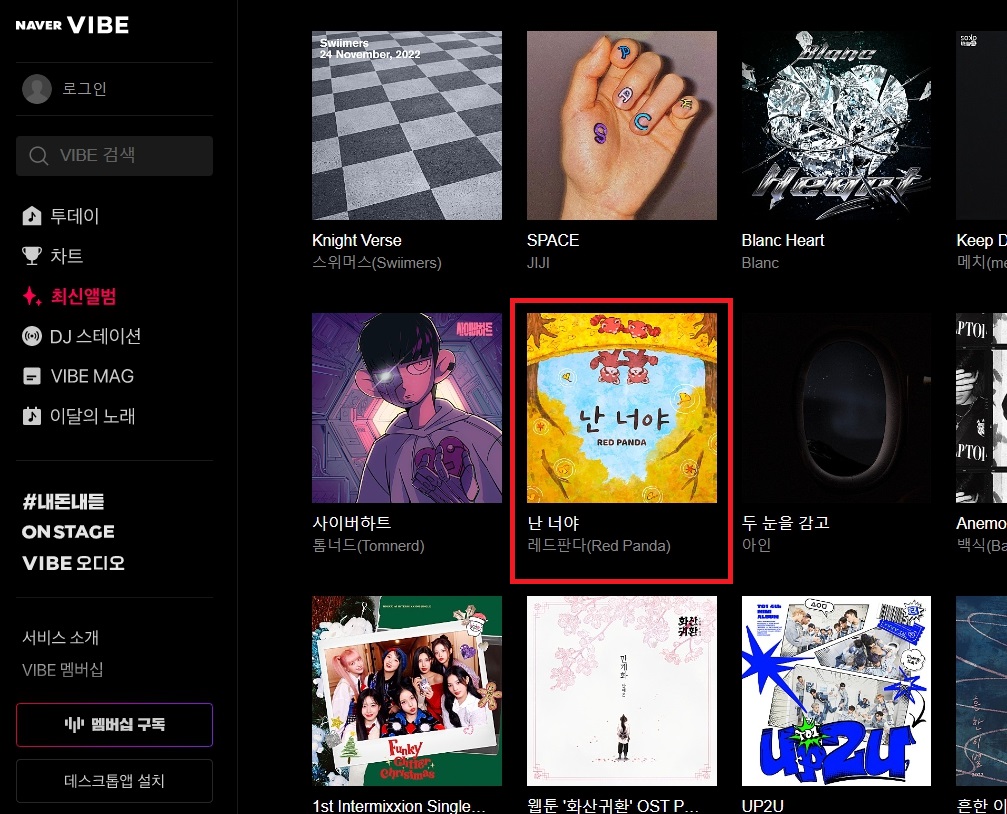Screen dimensions: 1007x814
Task: Open DJ 스테이션
Action: tap(94, 336)
